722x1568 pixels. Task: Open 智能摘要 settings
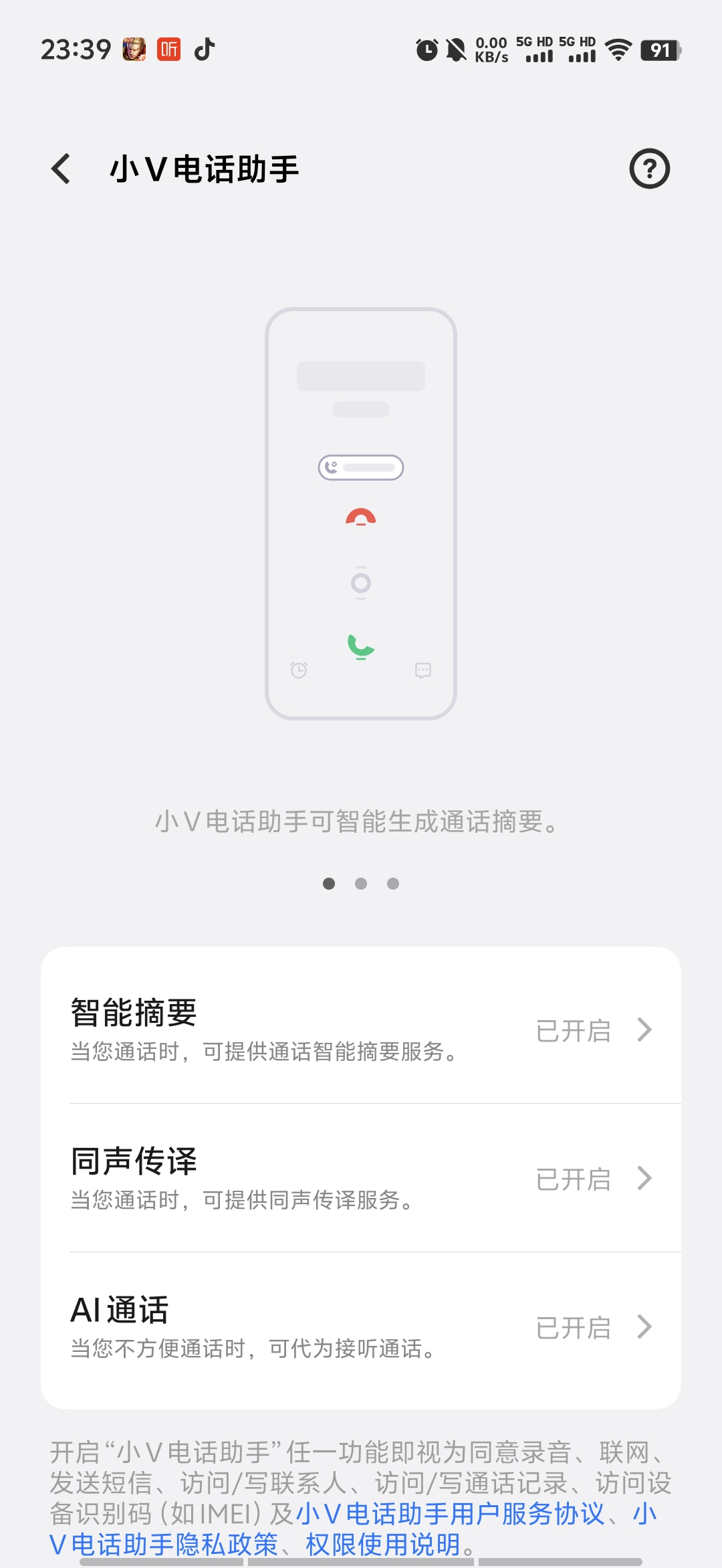(x=361, y=1030)
